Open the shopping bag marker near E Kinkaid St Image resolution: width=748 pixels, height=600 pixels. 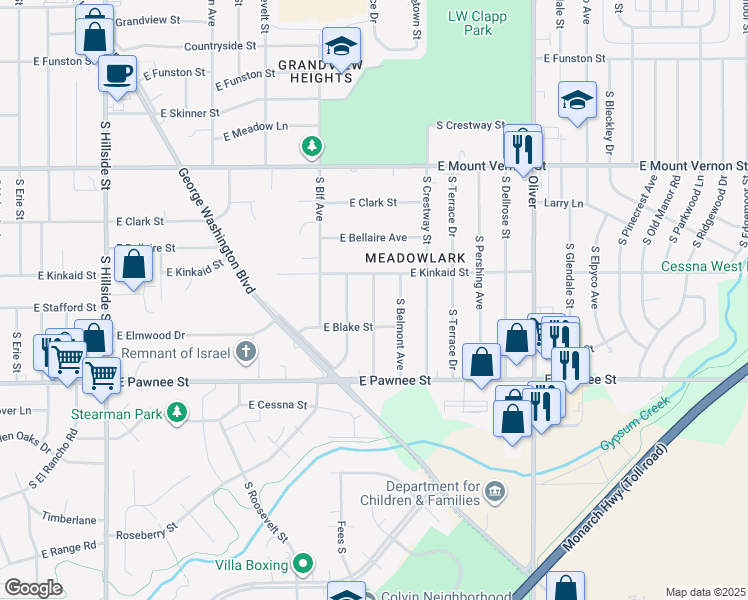click(133, 265)
